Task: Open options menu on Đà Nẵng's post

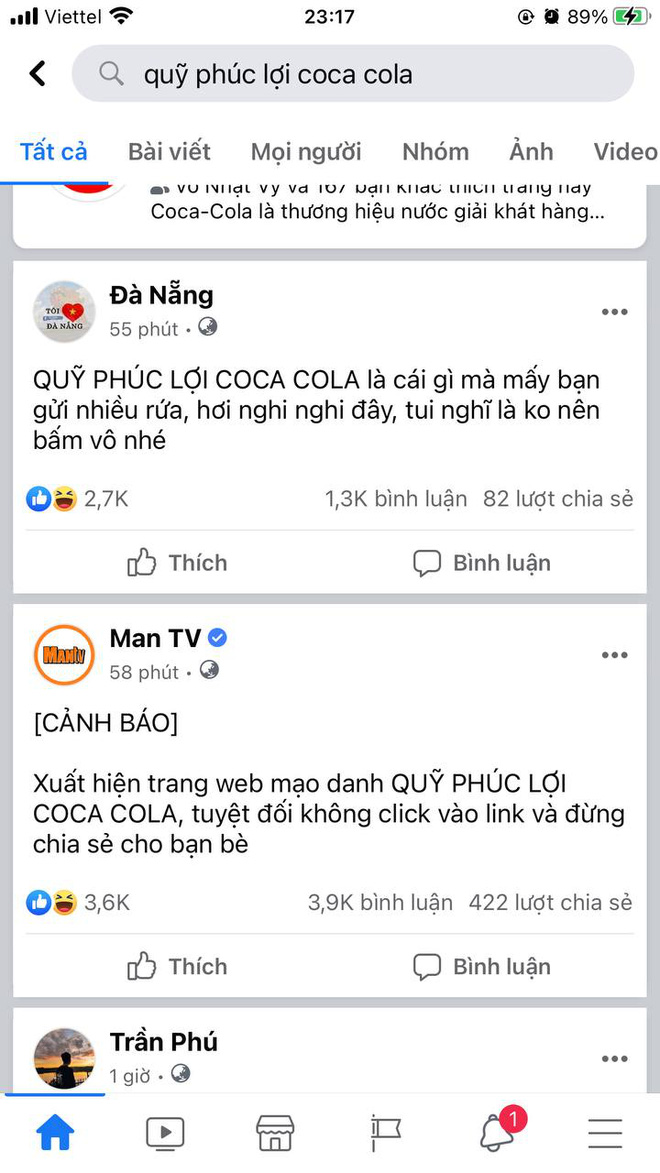Action: tap(614, 312)
